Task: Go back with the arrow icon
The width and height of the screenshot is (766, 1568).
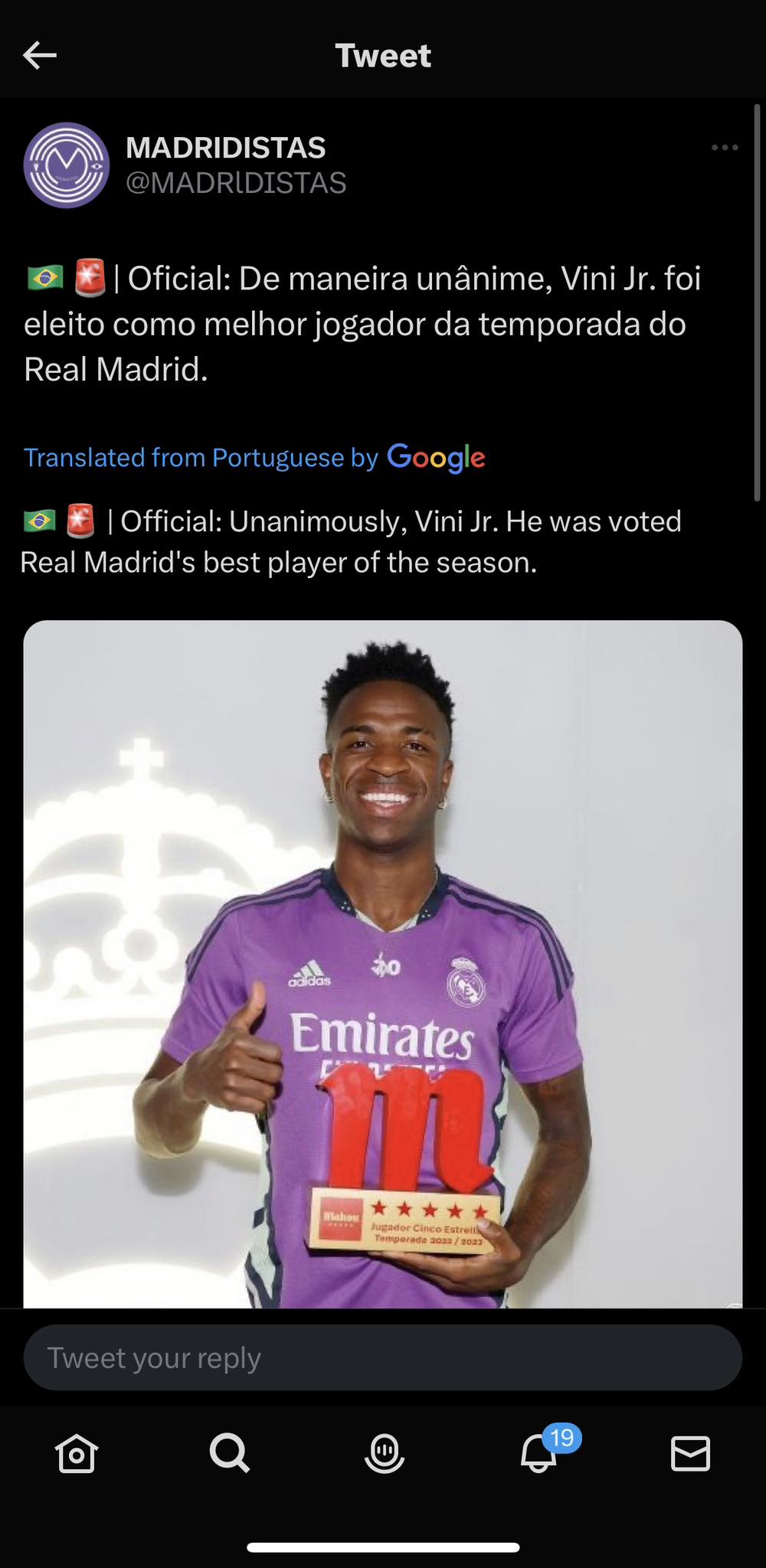Action: click(x=40, y=55)
